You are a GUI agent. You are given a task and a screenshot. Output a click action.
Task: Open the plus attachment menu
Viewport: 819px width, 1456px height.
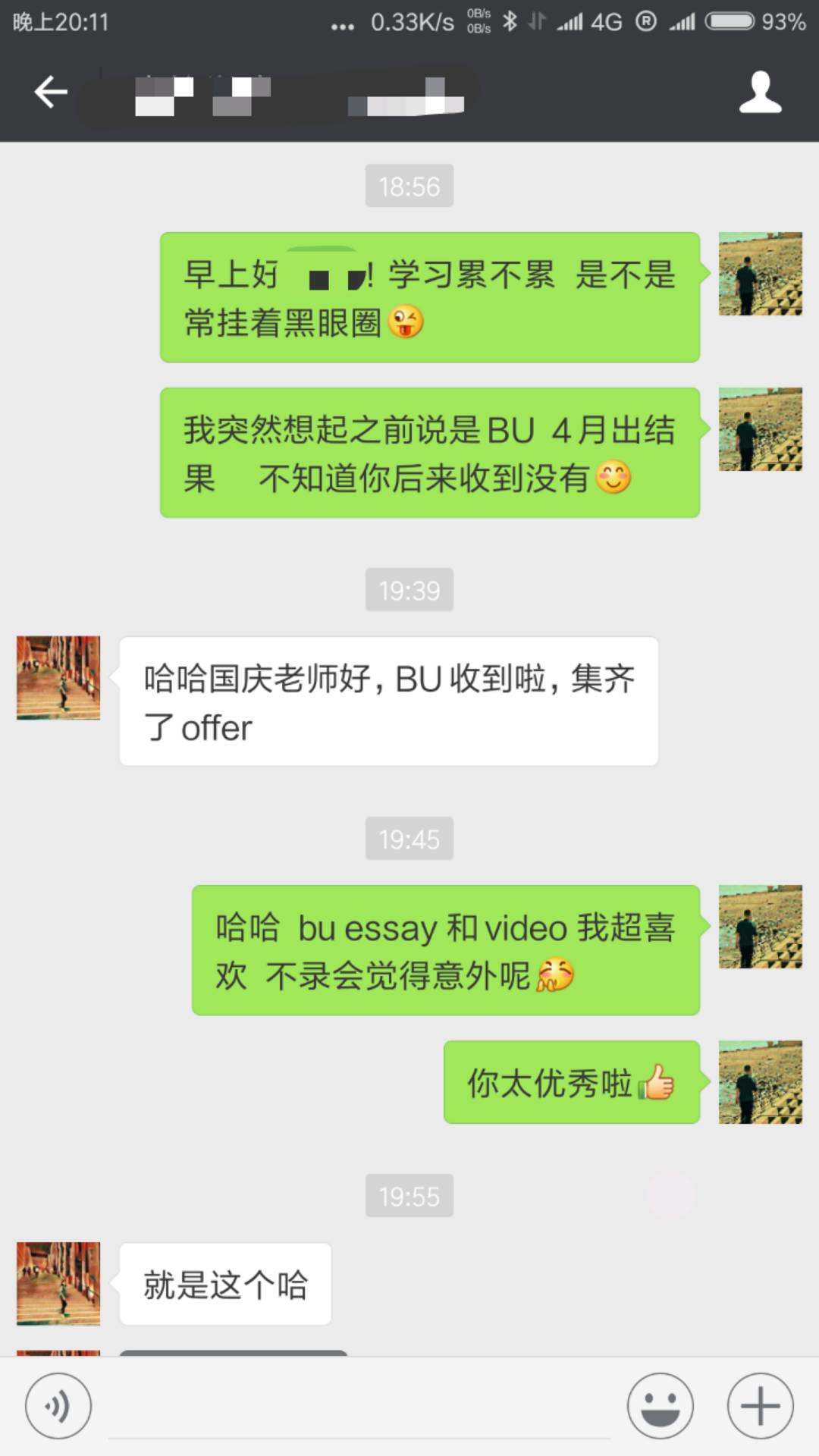(x=760, y=1406)
